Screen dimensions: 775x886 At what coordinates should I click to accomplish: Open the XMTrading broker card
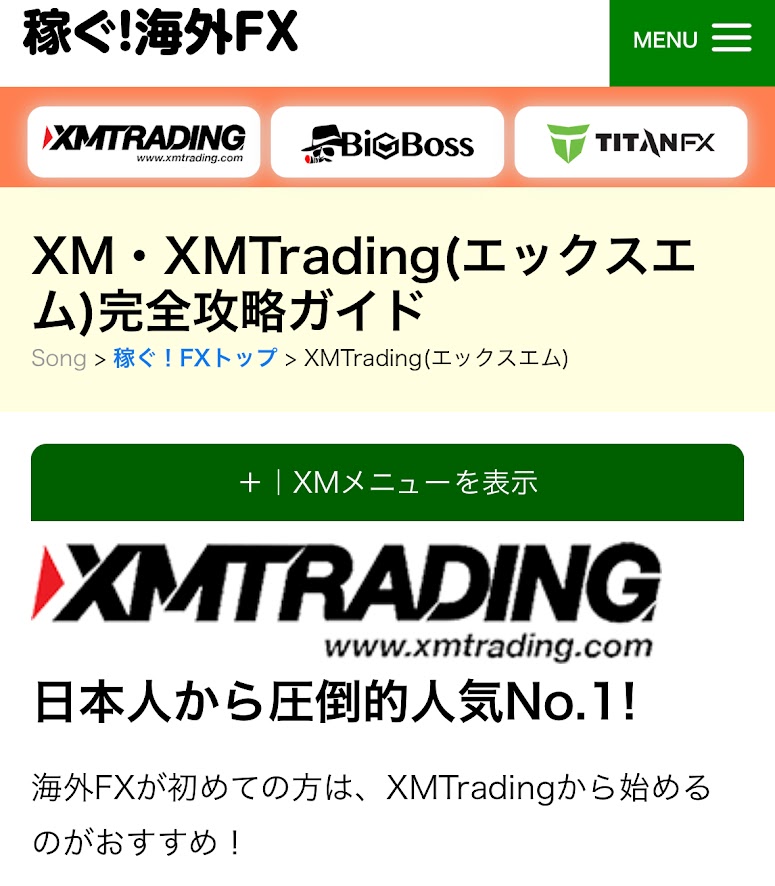[x=144, y=142]
